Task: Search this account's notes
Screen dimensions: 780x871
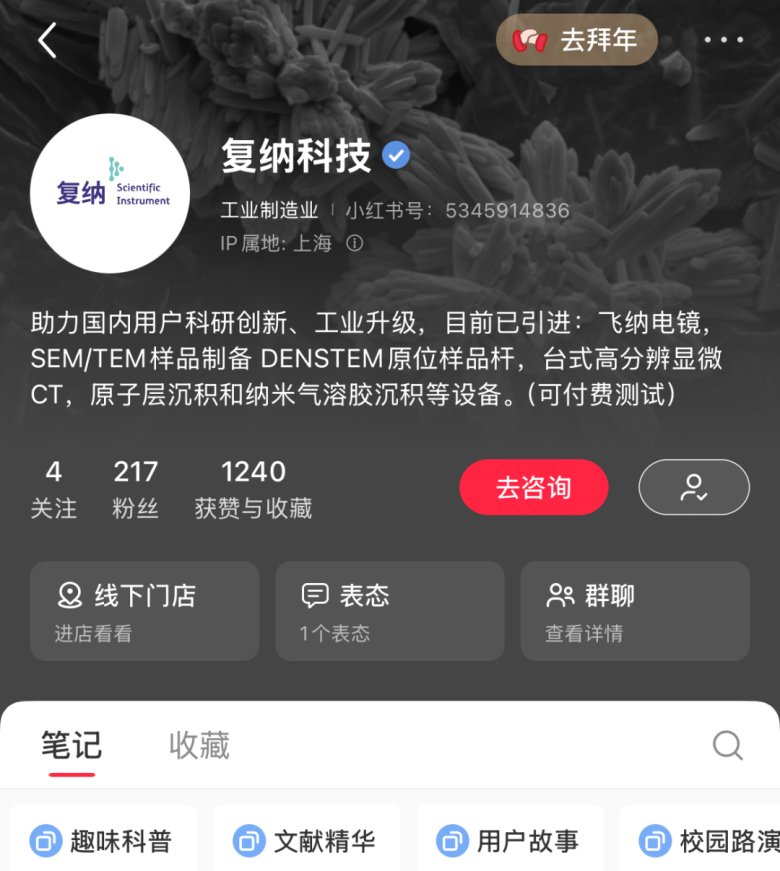Action: tap(727, 745)
